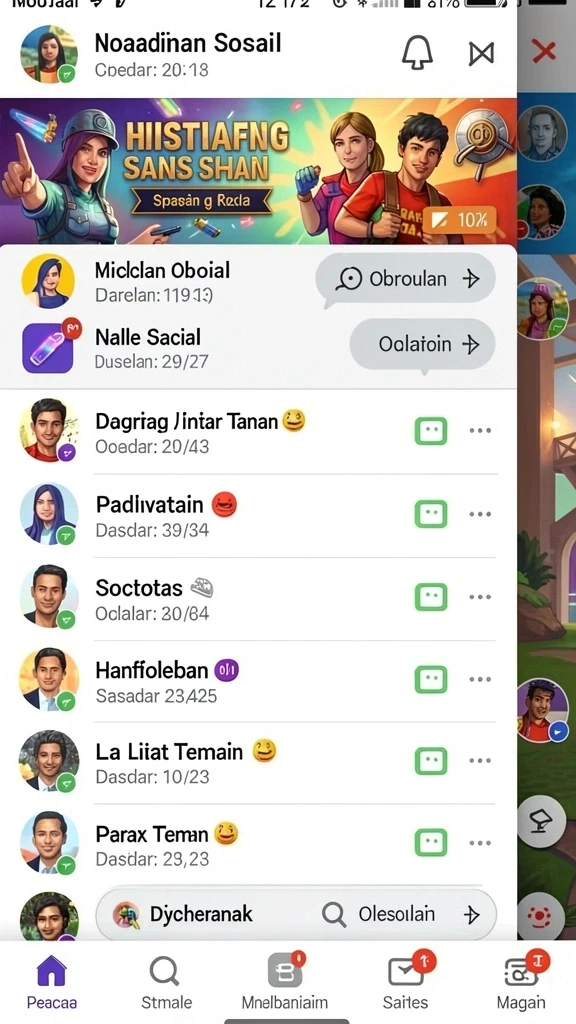The width and height of the screenshot is (576, 1024).
Task: Open the notifications bell
Action: coord(417,52)
